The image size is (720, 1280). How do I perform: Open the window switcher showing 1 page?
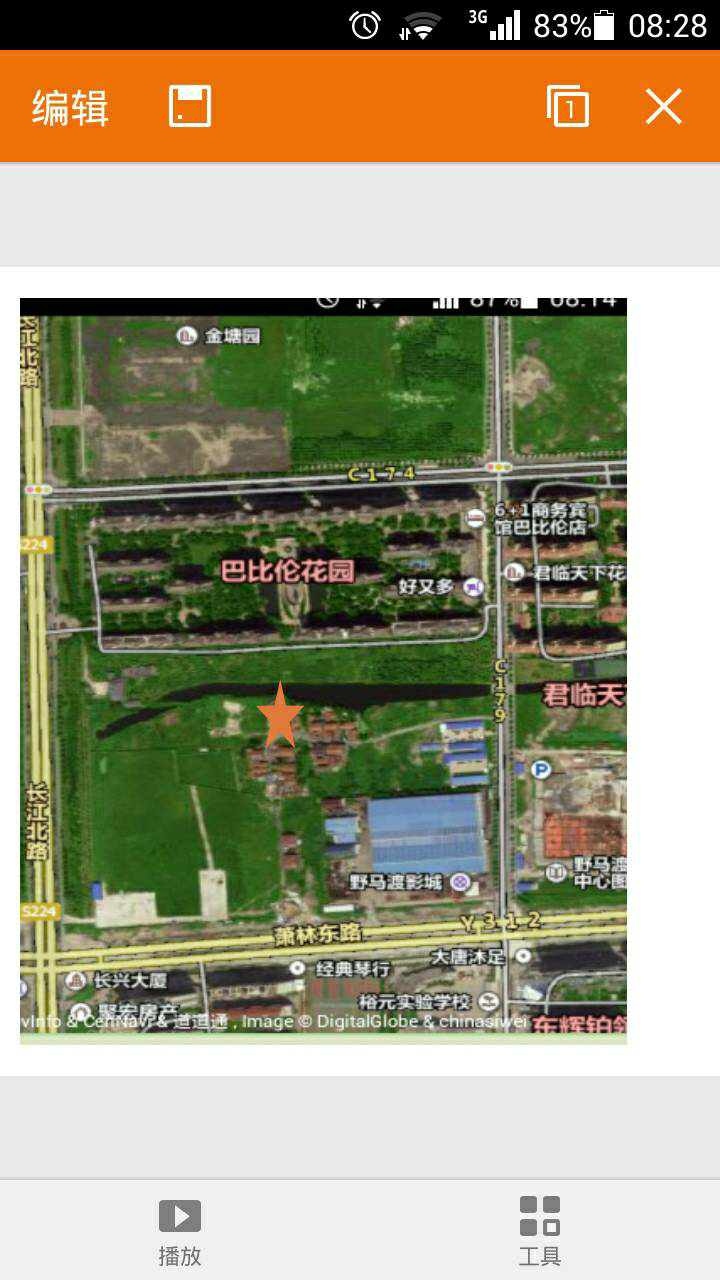click(567, 106)
